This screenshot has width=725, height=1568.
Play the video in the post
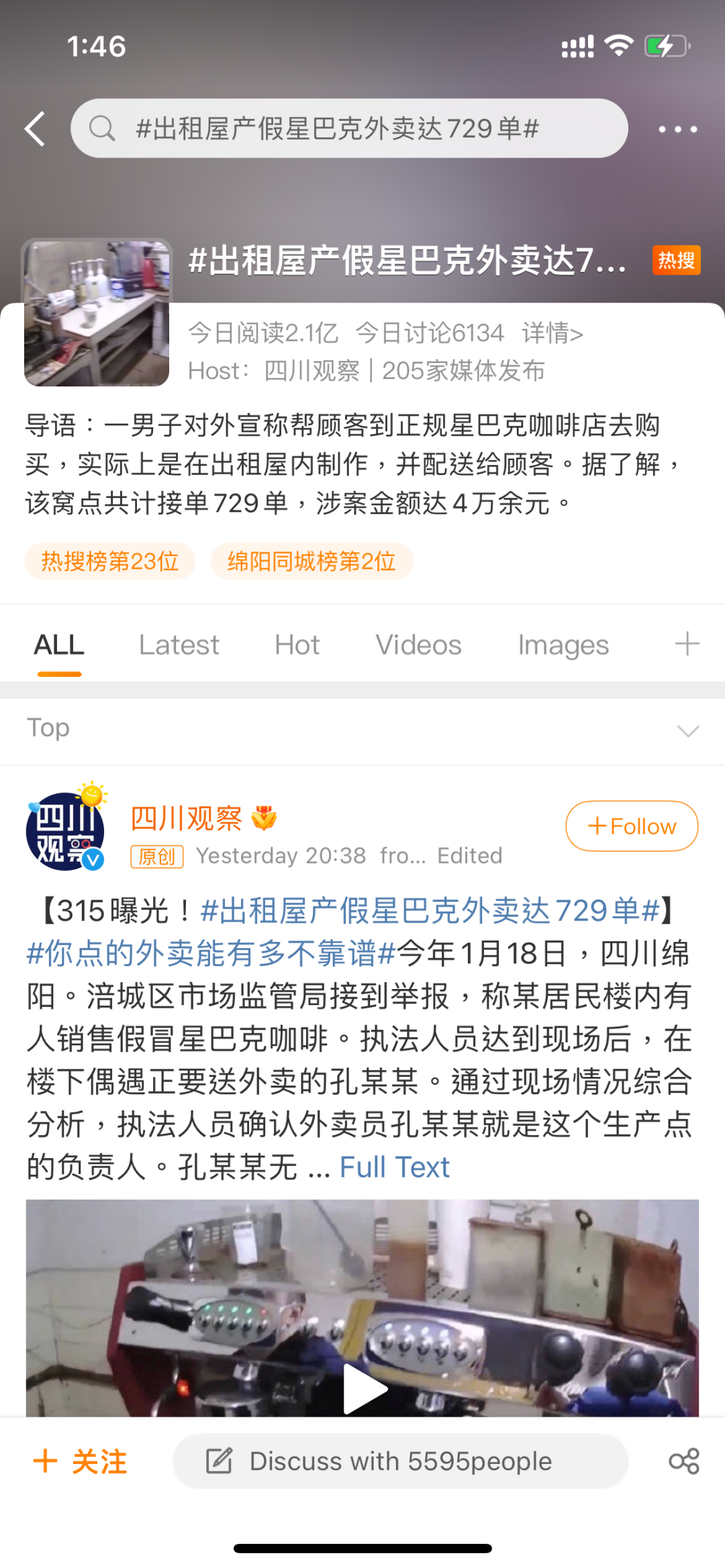click(363, 1388)
